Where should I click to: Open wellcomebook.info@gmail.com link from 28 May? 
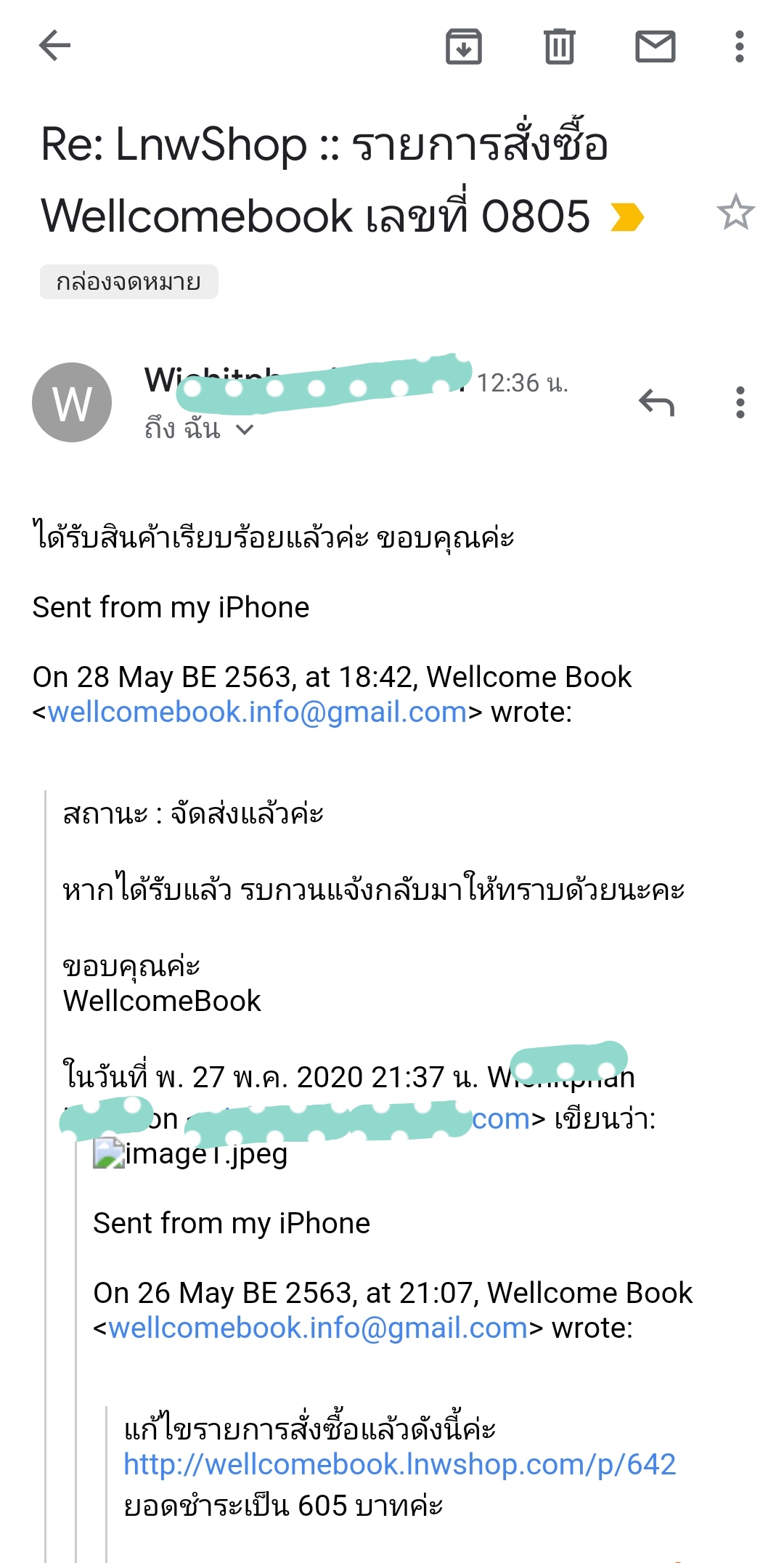[257, 713]
